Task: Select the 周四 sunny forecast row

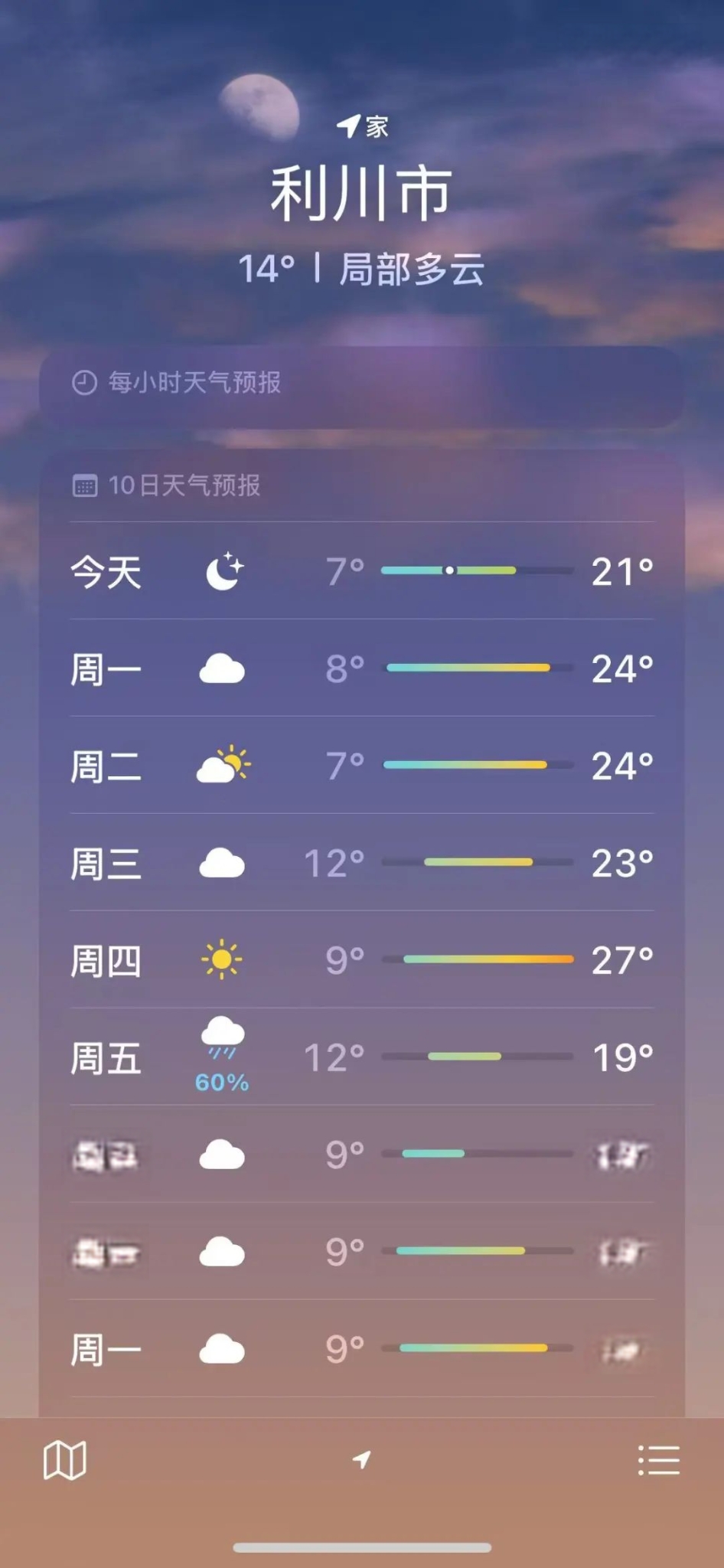Action: [362, 960]
